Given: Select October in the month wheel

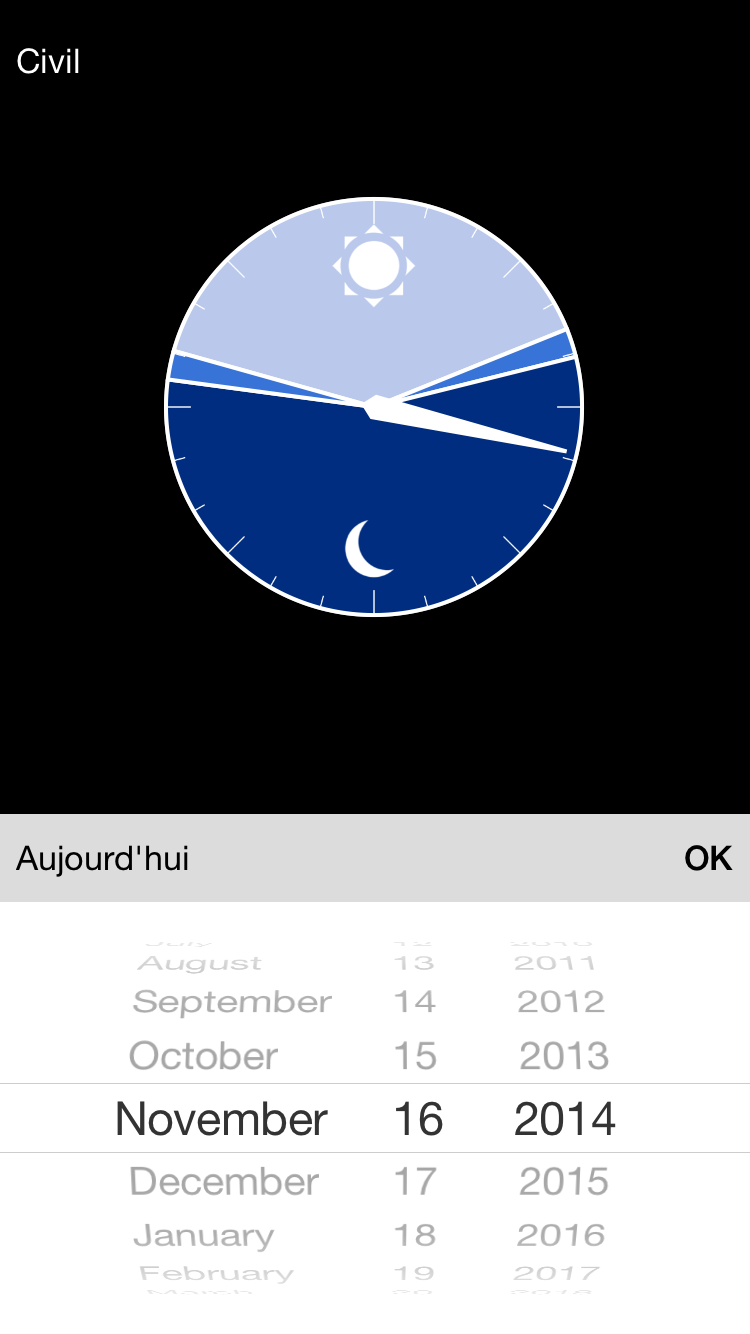Looking at the screenshot, I should tap(204, 1056).
